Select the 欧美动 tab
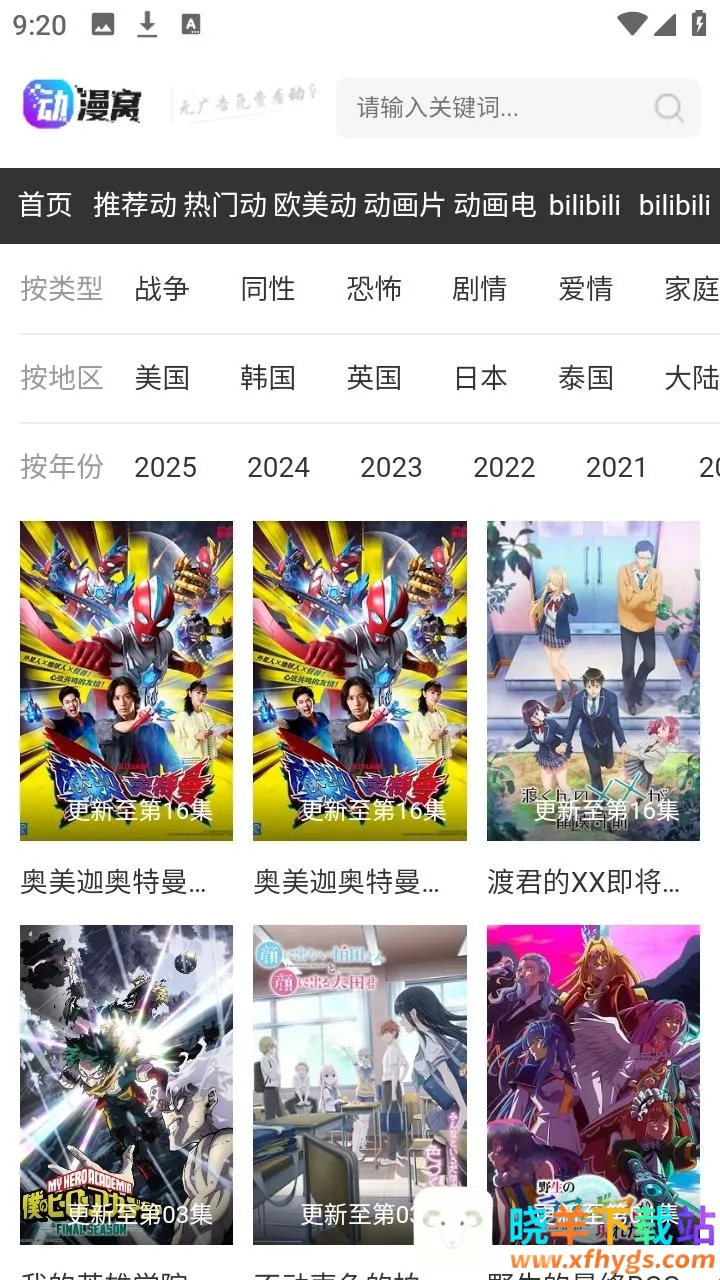The width and height of the screenshot is (720, 1280). coord(315,206)
